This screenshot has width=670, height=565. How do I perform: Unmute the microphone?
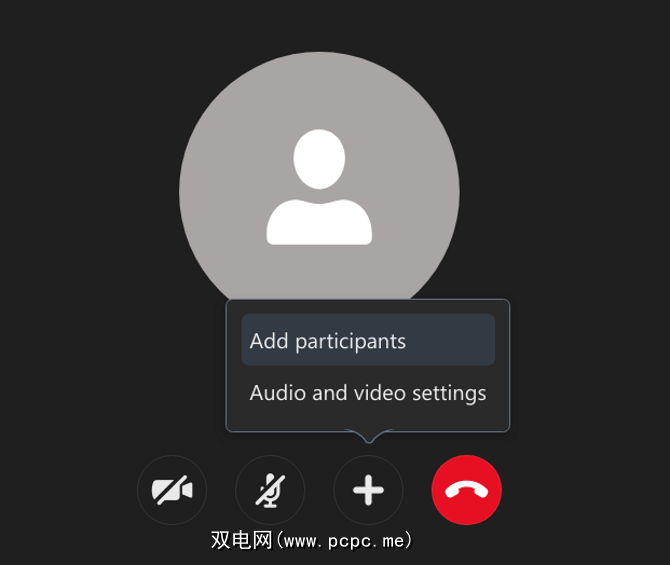click(270, 490)
